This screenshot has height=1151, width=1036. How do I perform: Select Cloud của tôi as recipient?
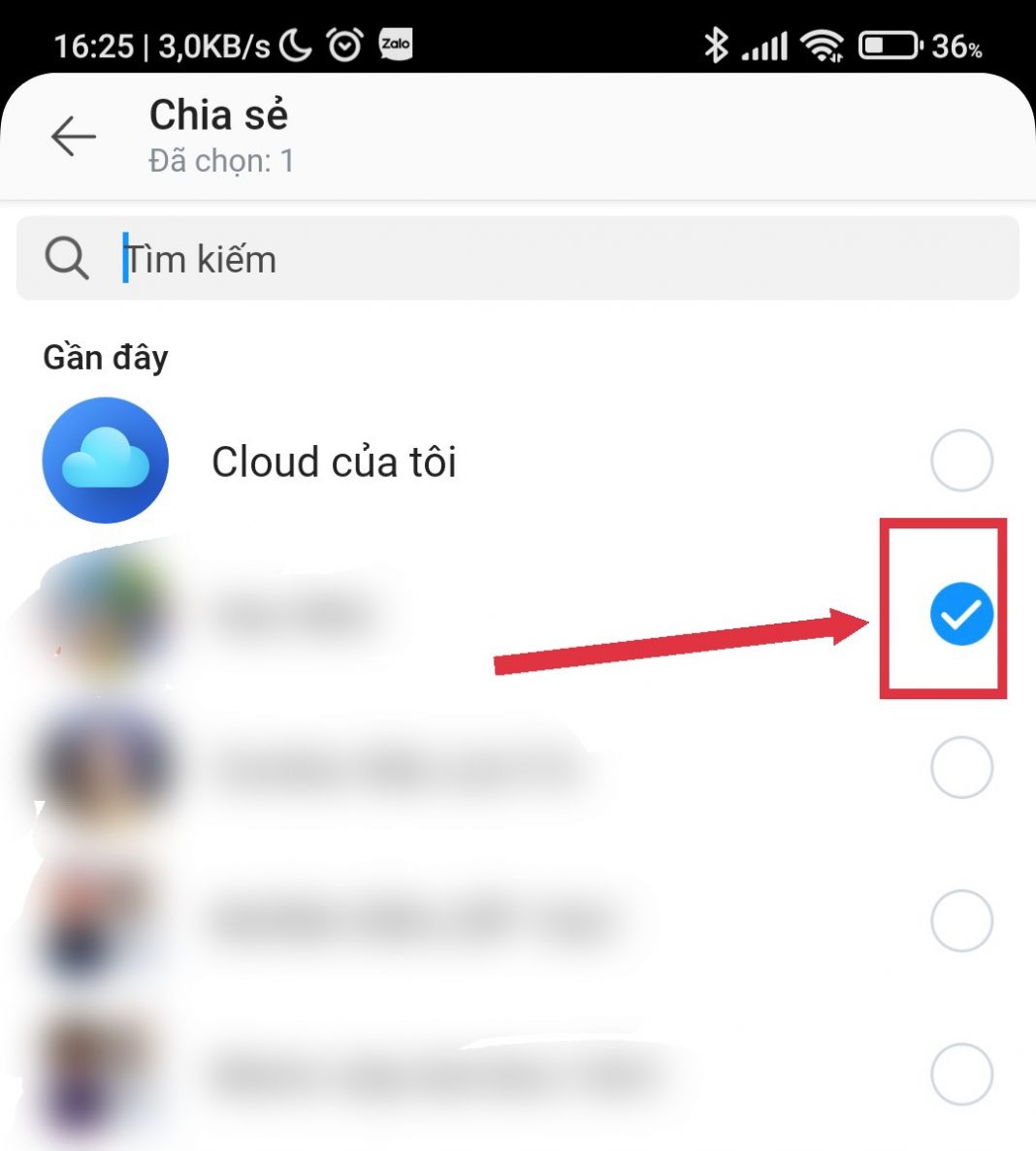(960, 461)
